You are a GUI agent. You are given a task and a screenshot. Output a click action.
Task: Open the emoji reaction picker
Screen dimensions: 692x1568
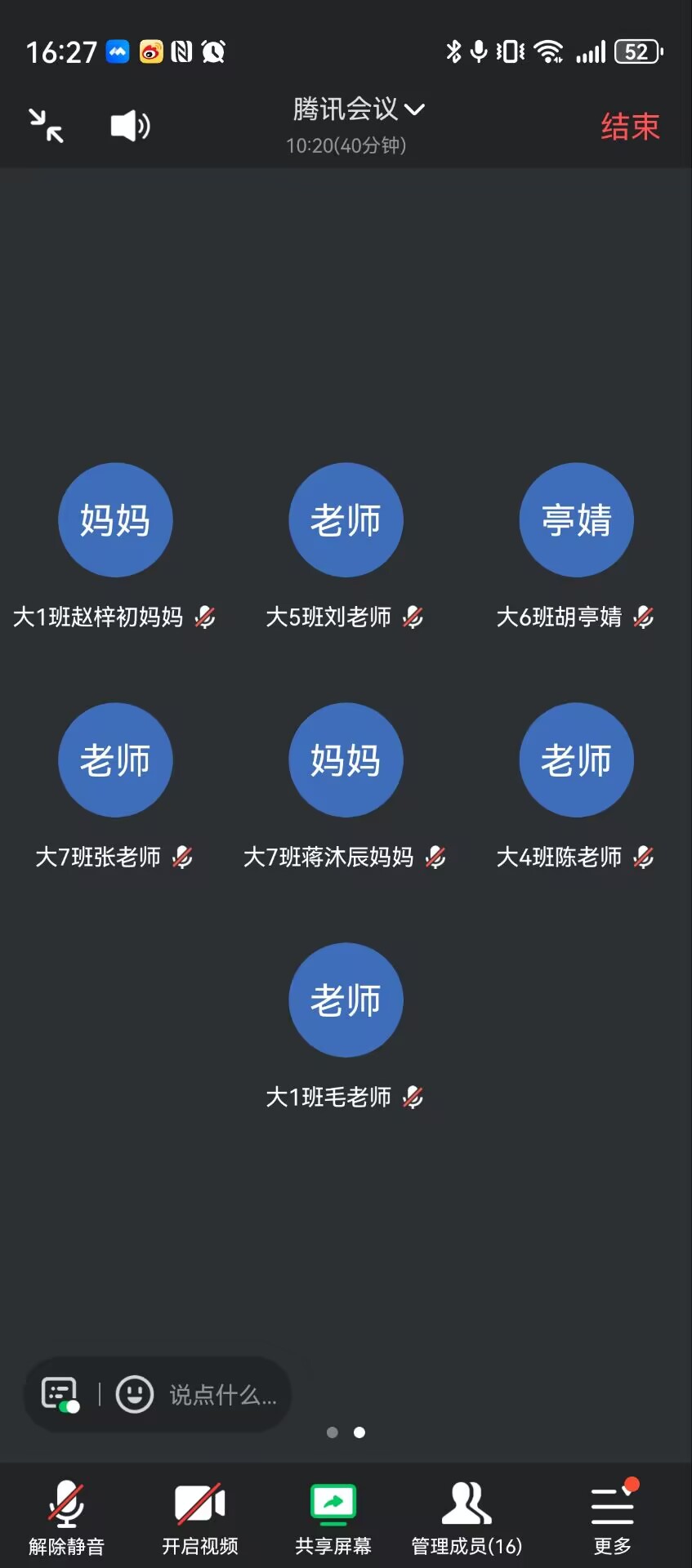pos(135,1394)
